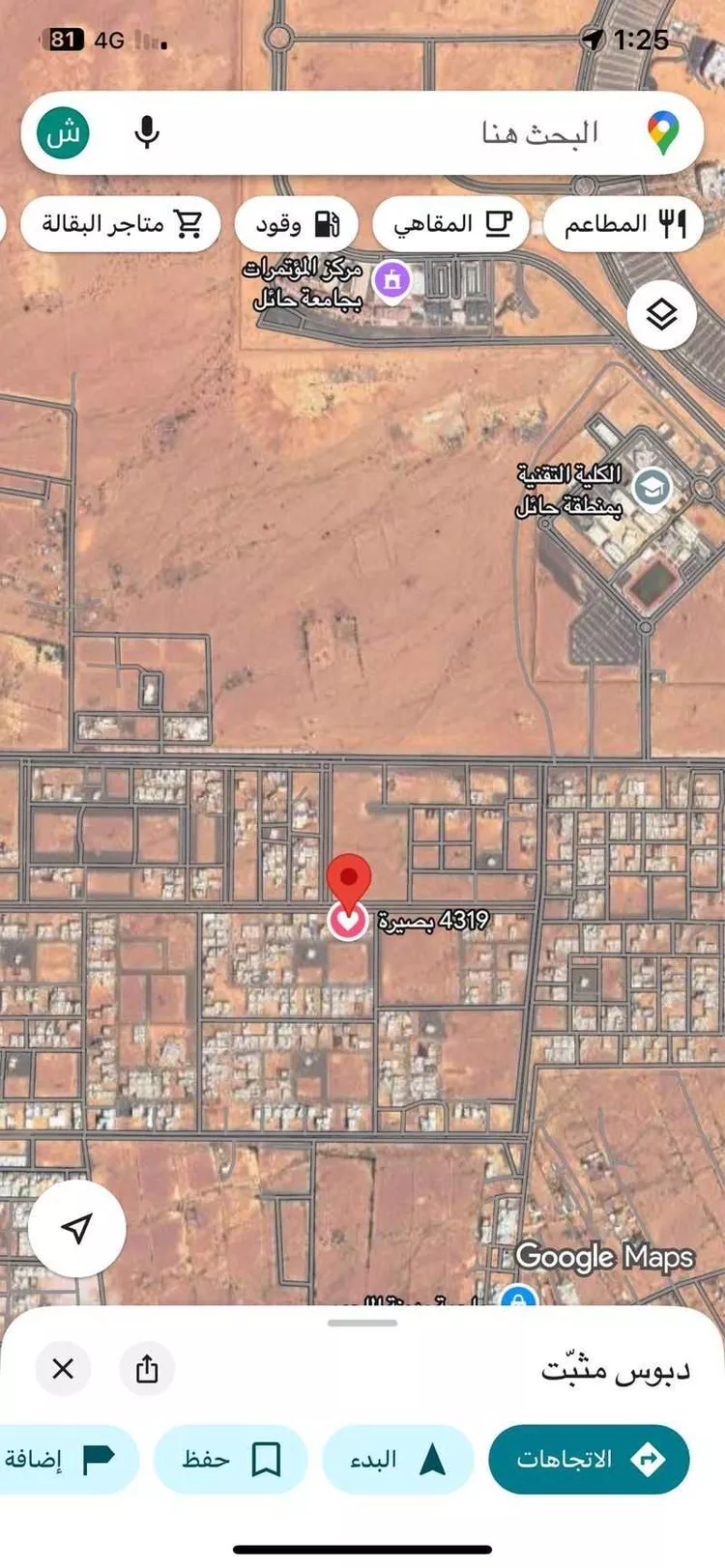Tap the إضافة flag button
Image resolution: width=725 pixels, height=1568 pixels.
coord(63,1459)
